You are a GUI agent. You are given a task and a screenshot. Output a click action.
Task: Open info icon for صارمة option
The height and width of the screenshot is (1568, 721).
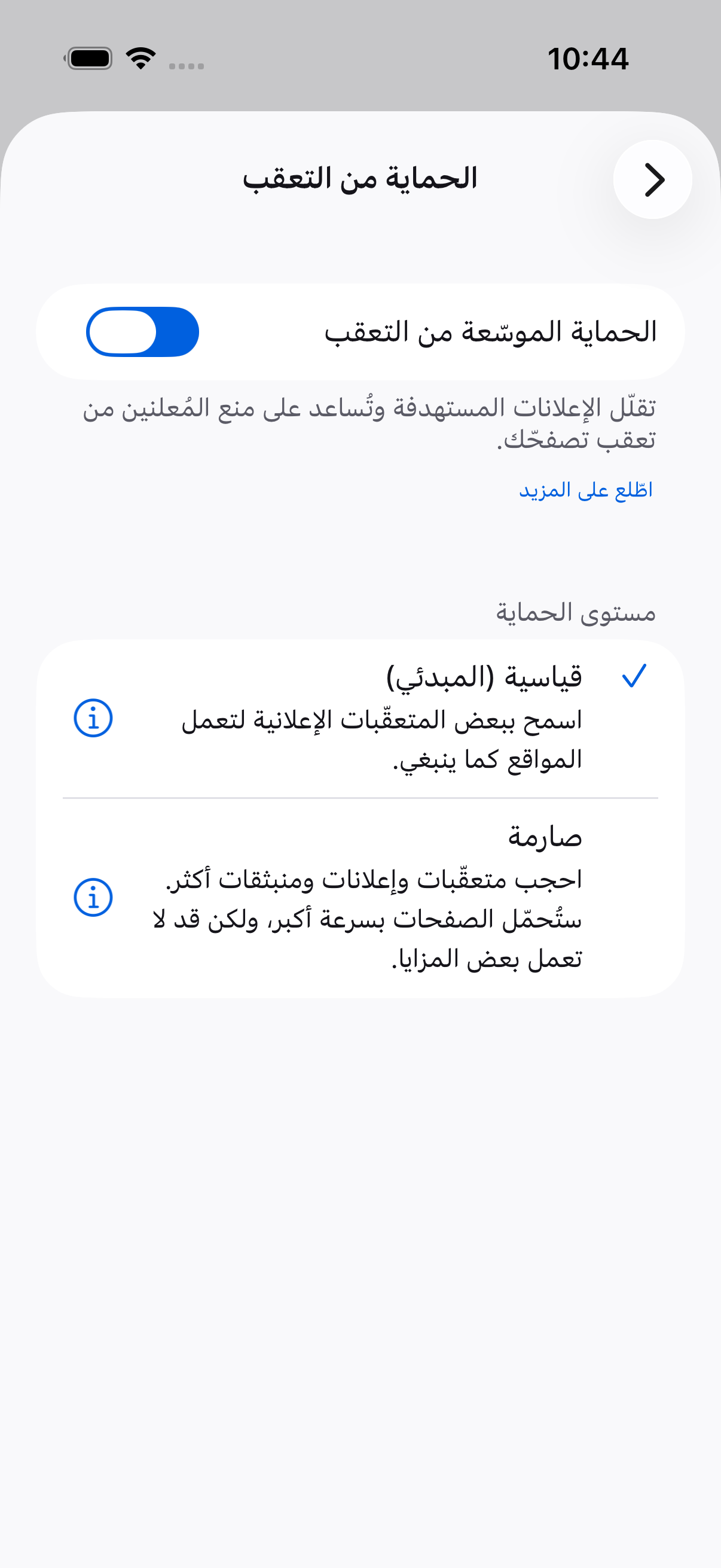coord(93,897)
